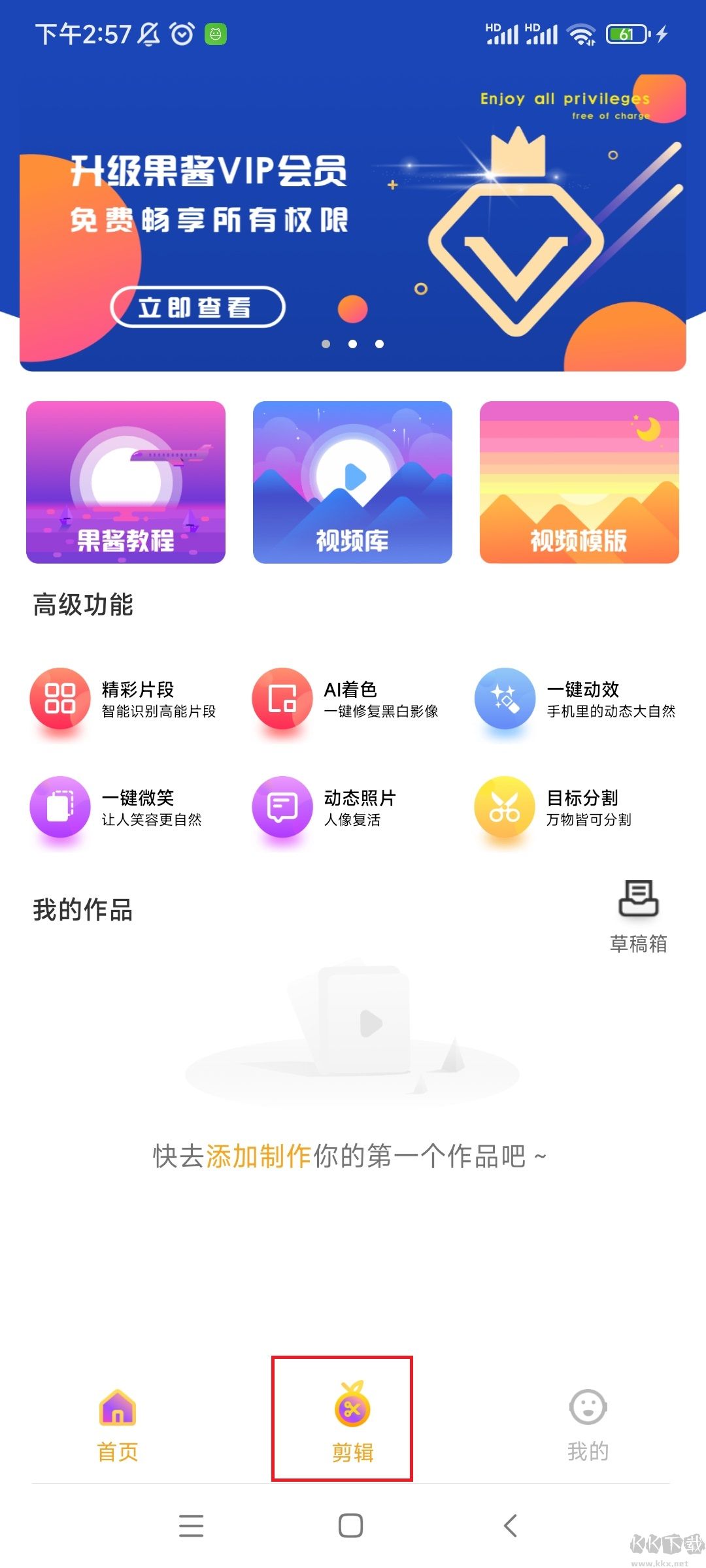The height and width of the screenshot is (1568, 706).
Task: Open the 视频库 video library card
Action: coord(352,482)
